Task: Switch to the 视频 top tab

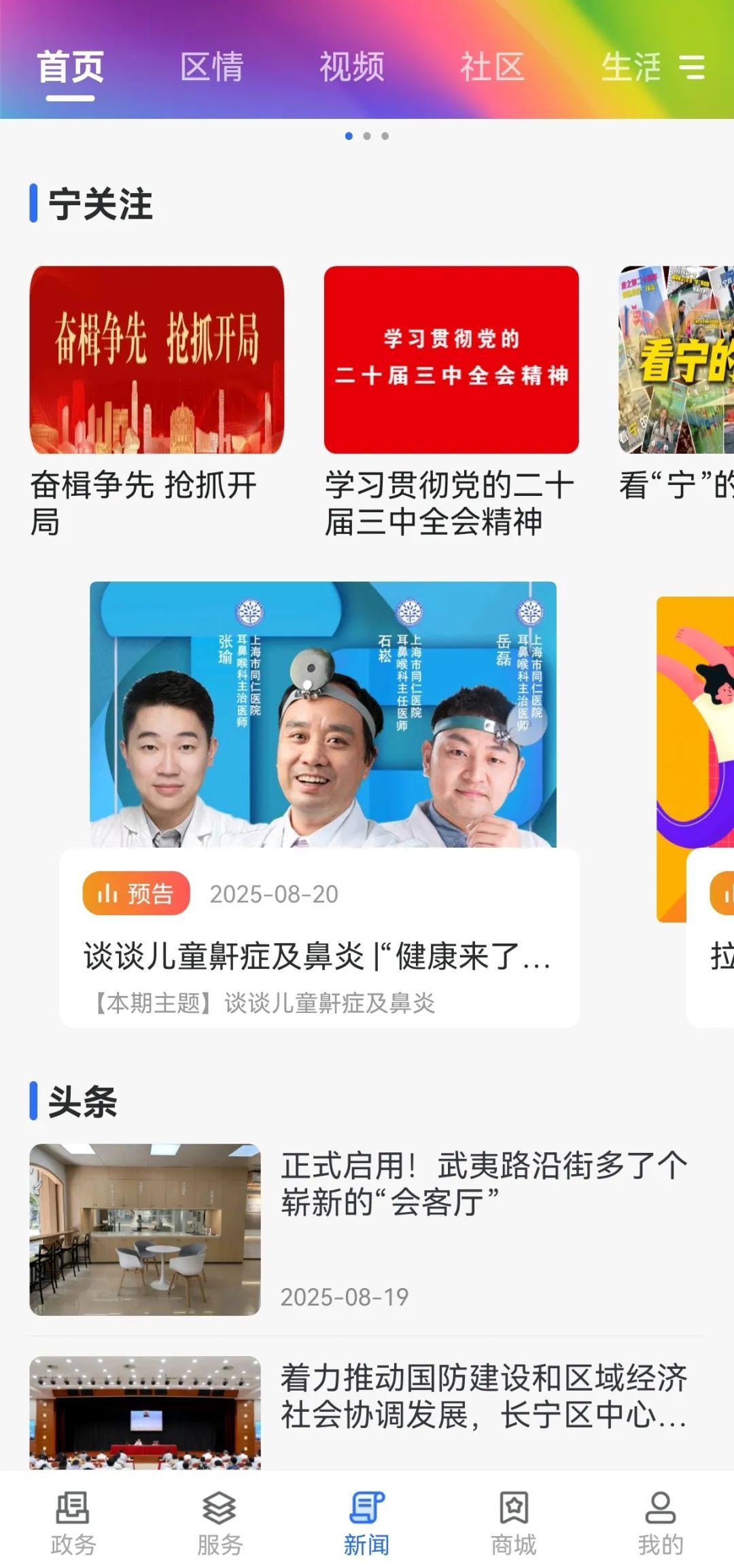Action: coord(352,67)
